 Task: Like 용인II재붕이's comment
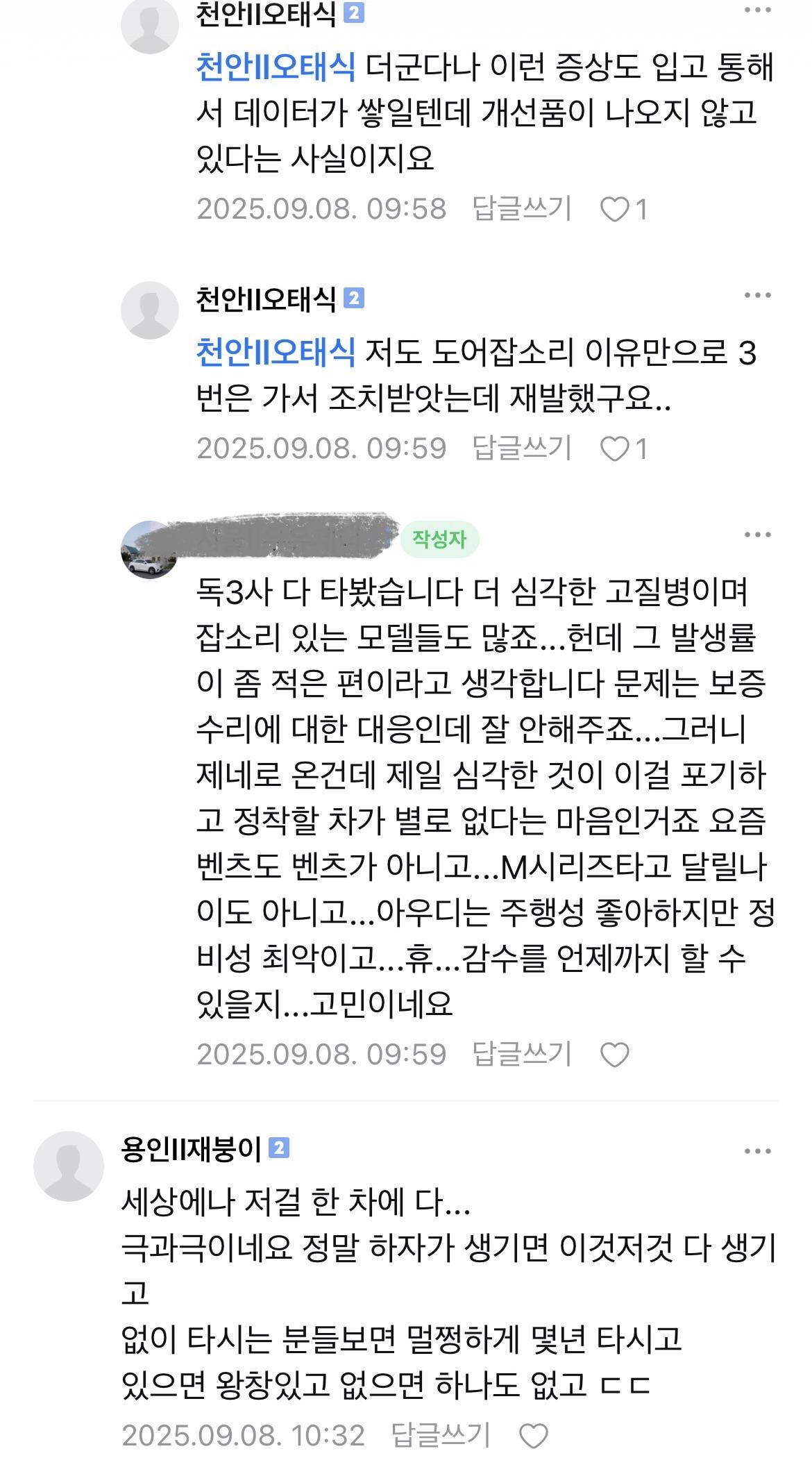tap(534, 1416)
